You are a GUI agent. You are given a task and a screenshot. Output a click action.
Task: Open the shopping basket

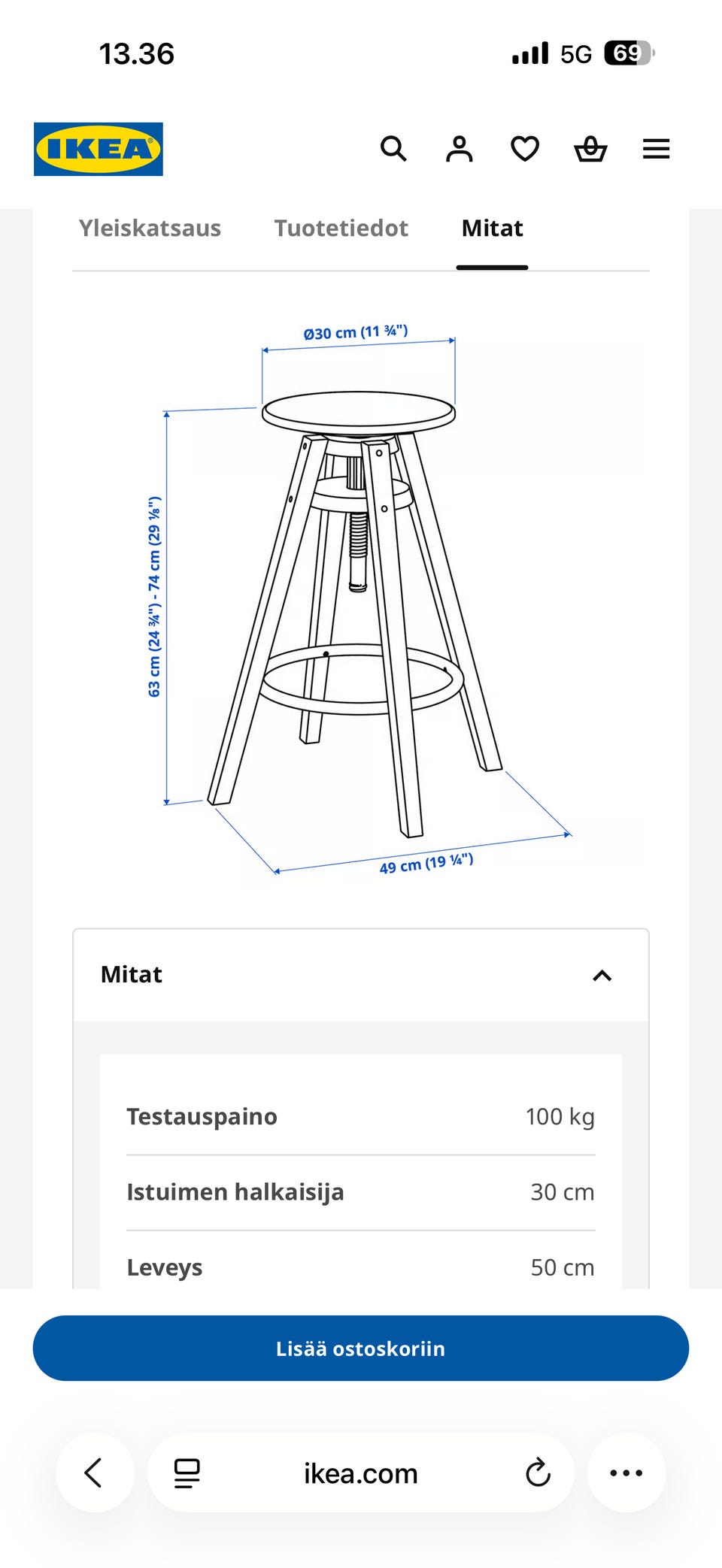[590, 149]
